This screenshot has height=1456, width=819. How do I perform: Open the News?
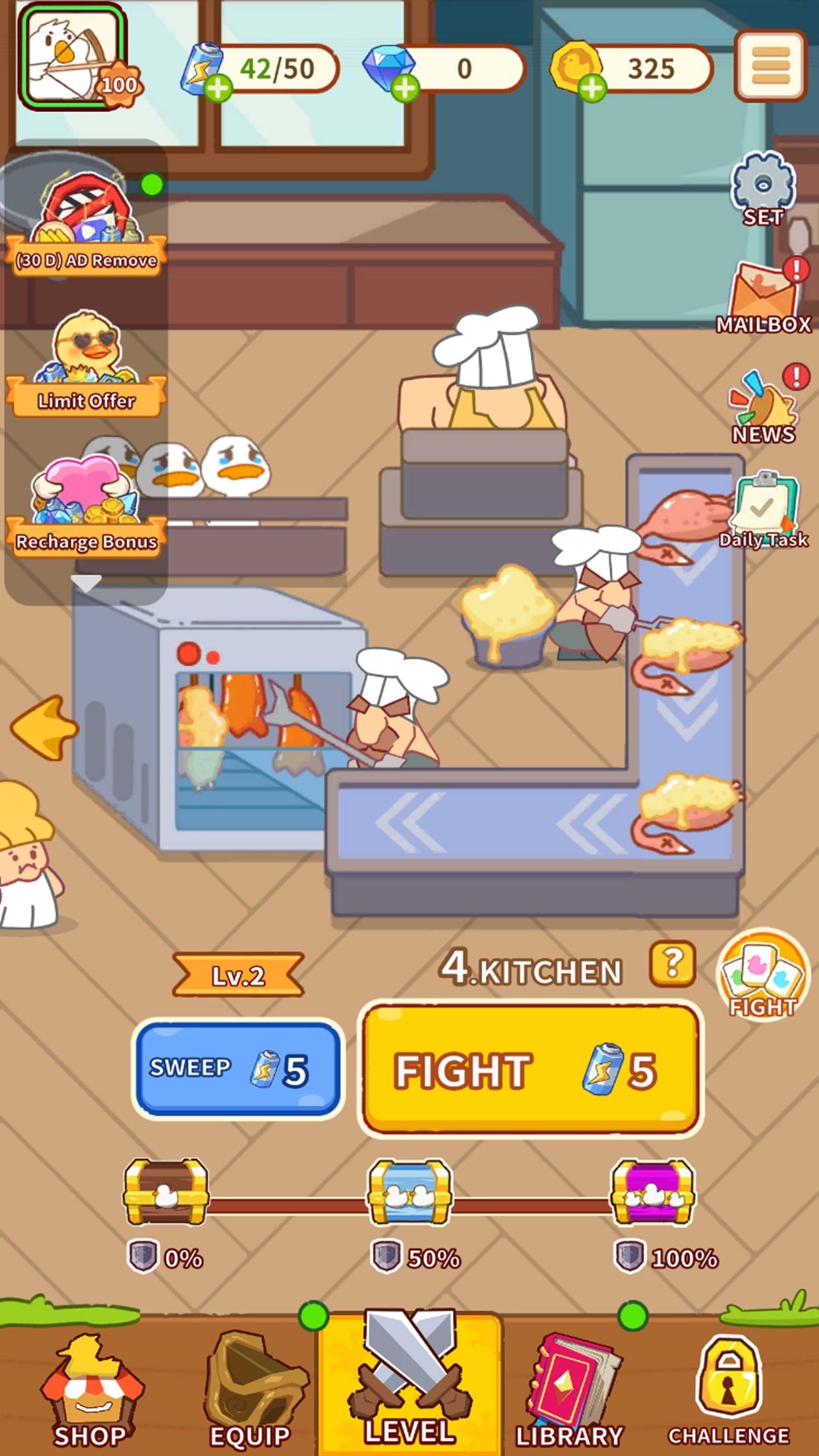(764, 406)
